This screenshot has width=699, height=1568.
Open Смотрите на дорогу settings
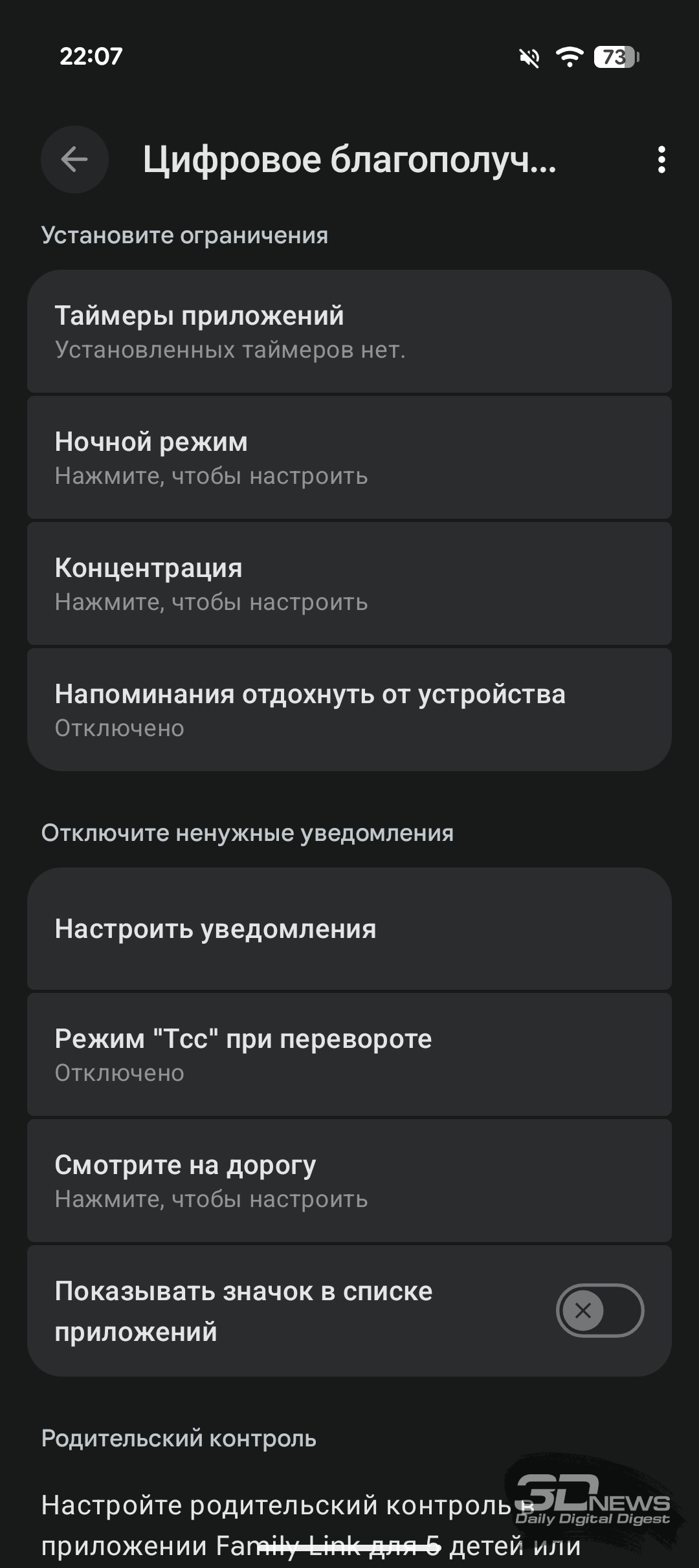349,1181
